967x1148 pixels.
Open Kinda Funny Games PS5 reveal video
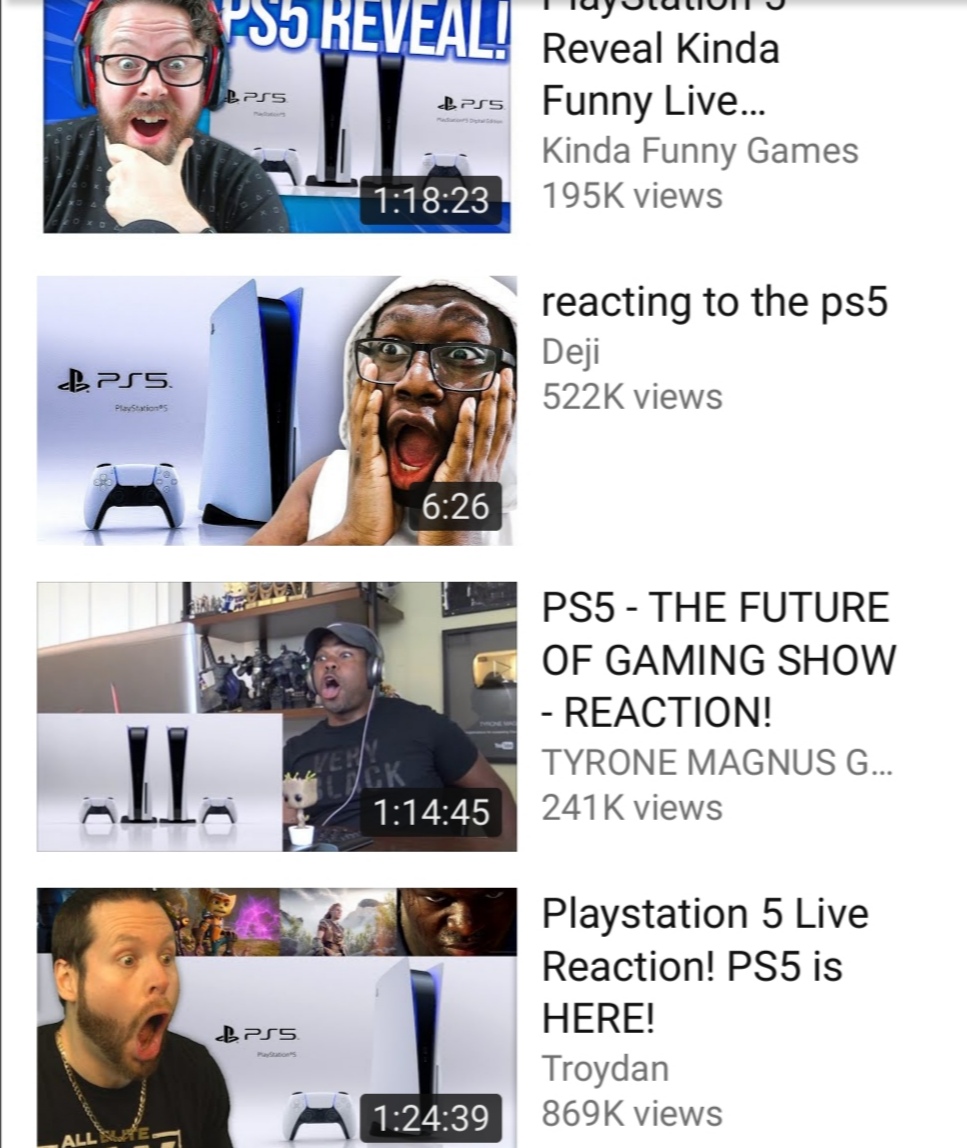(277, 115)
